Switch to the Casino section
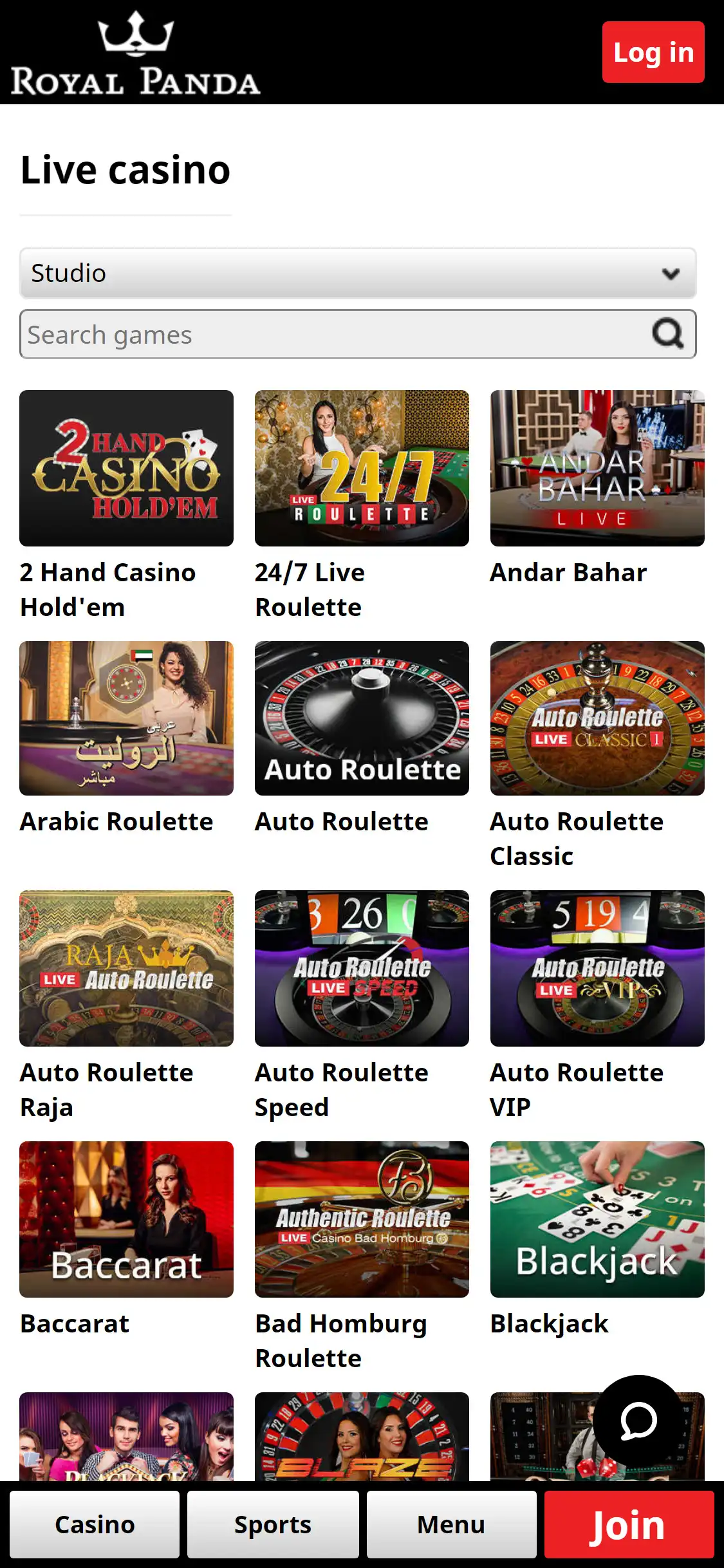This screenshot has width=724, height=1568. coord(95,1524)
